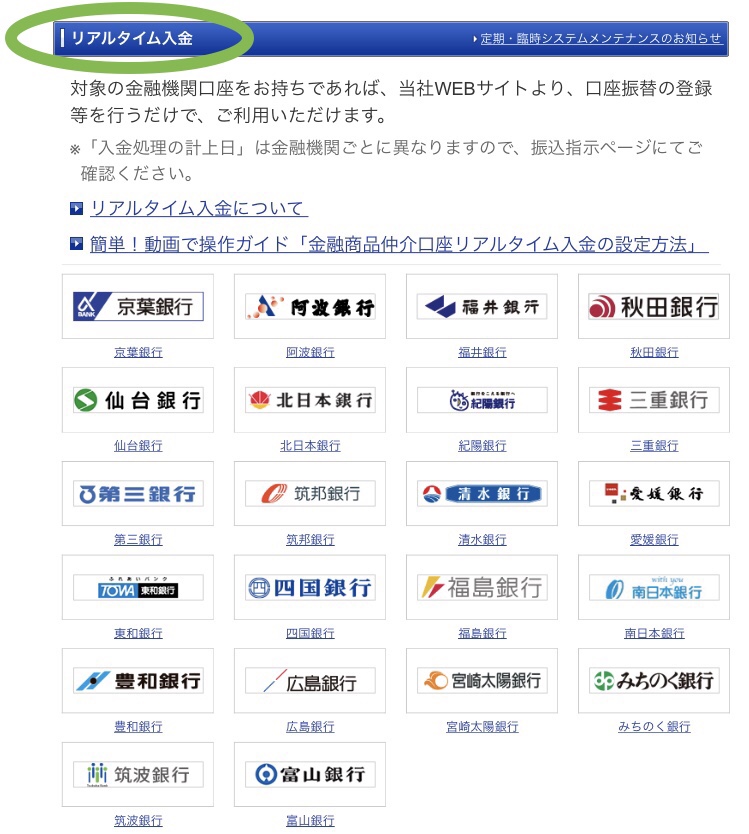This screenshot has height=834, width=749.
Task: Select 秋田銀行
Action: click(654, 307)
